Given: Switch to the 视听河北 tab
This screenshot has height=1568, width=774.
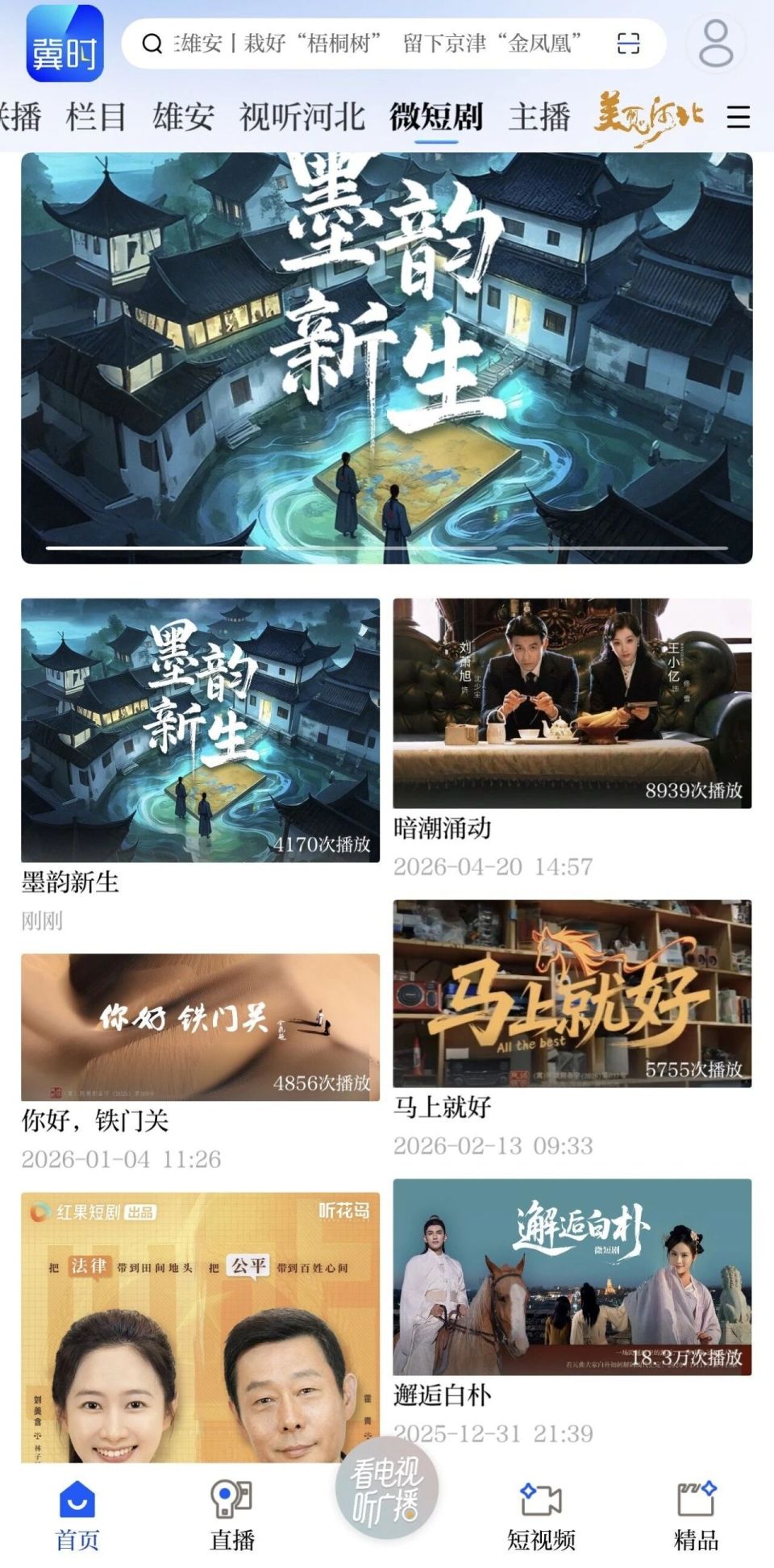Looking at the screenshot, I should 302,118.
